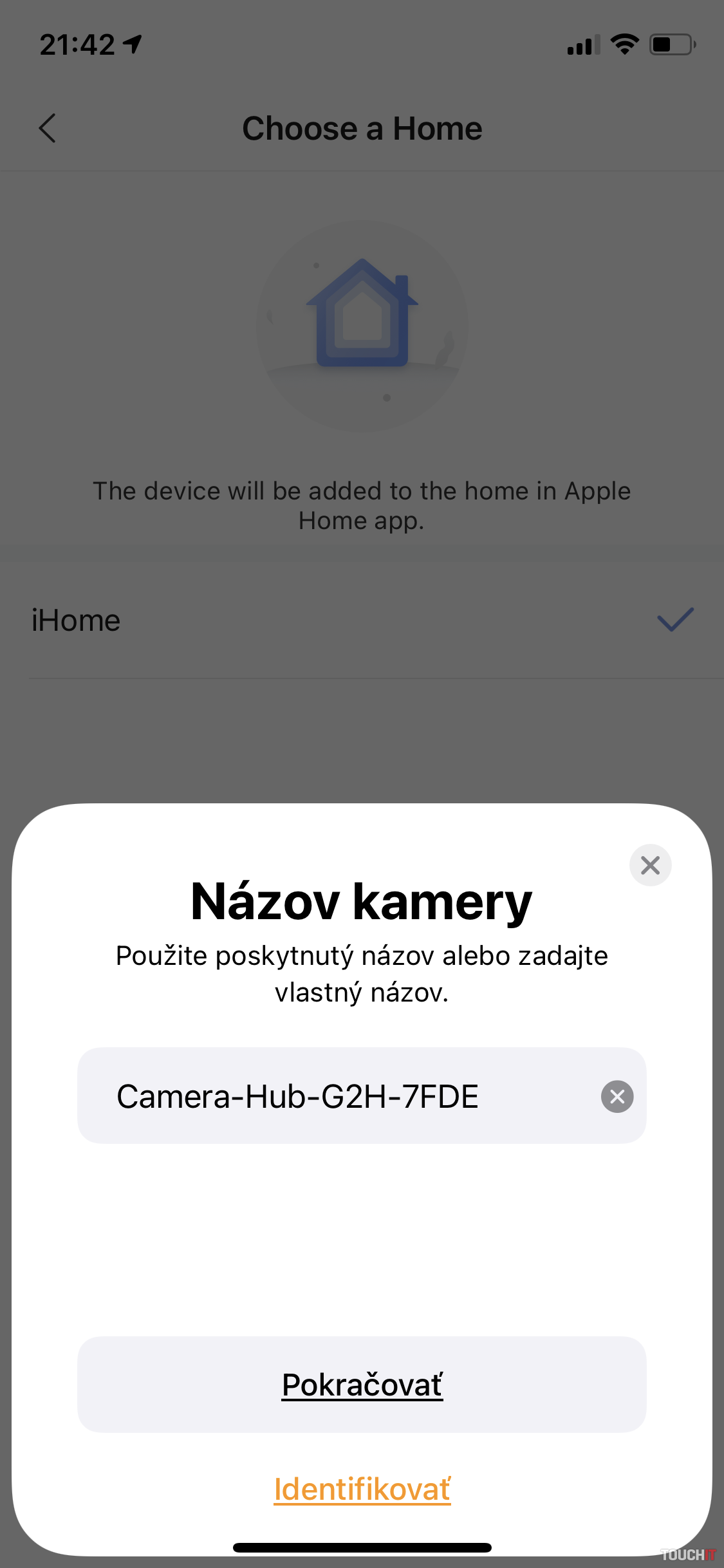
Task: Tap Identifikovať to identify camera
Action: 362,1489
